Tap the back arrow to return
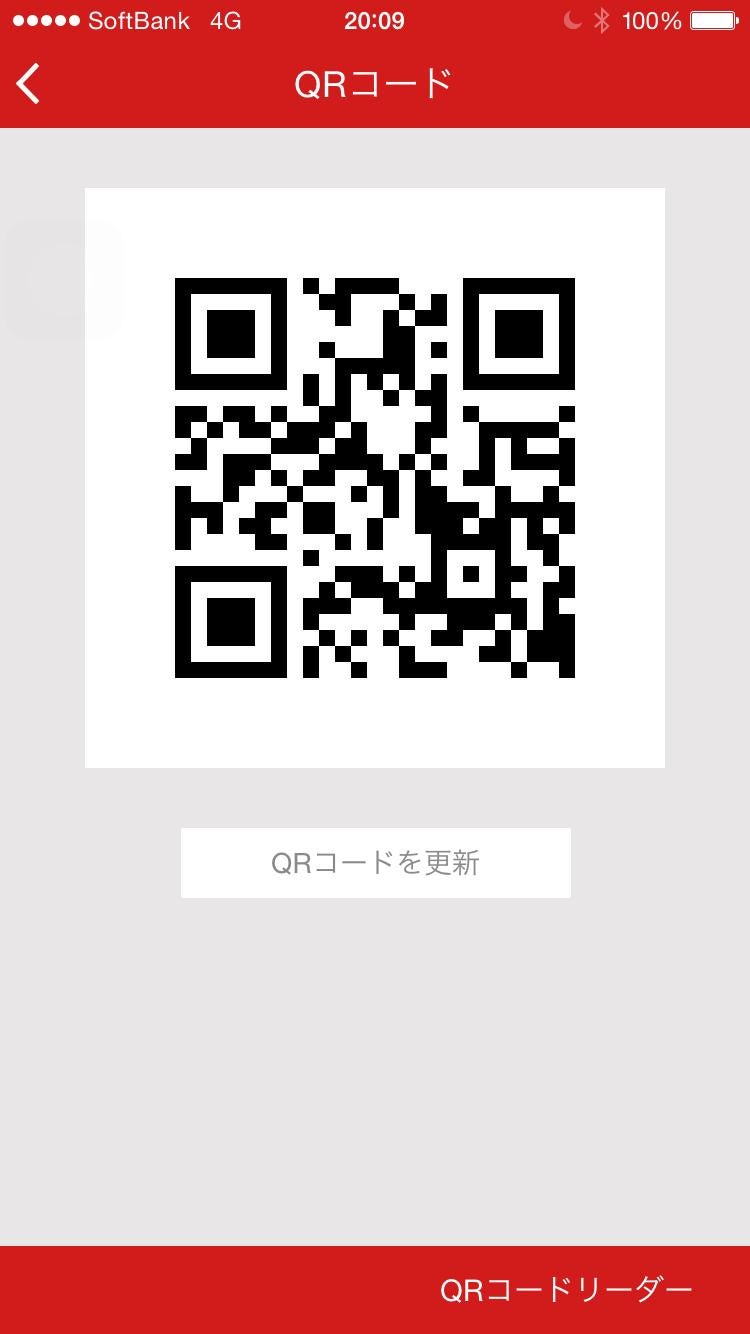 [28, 84]
